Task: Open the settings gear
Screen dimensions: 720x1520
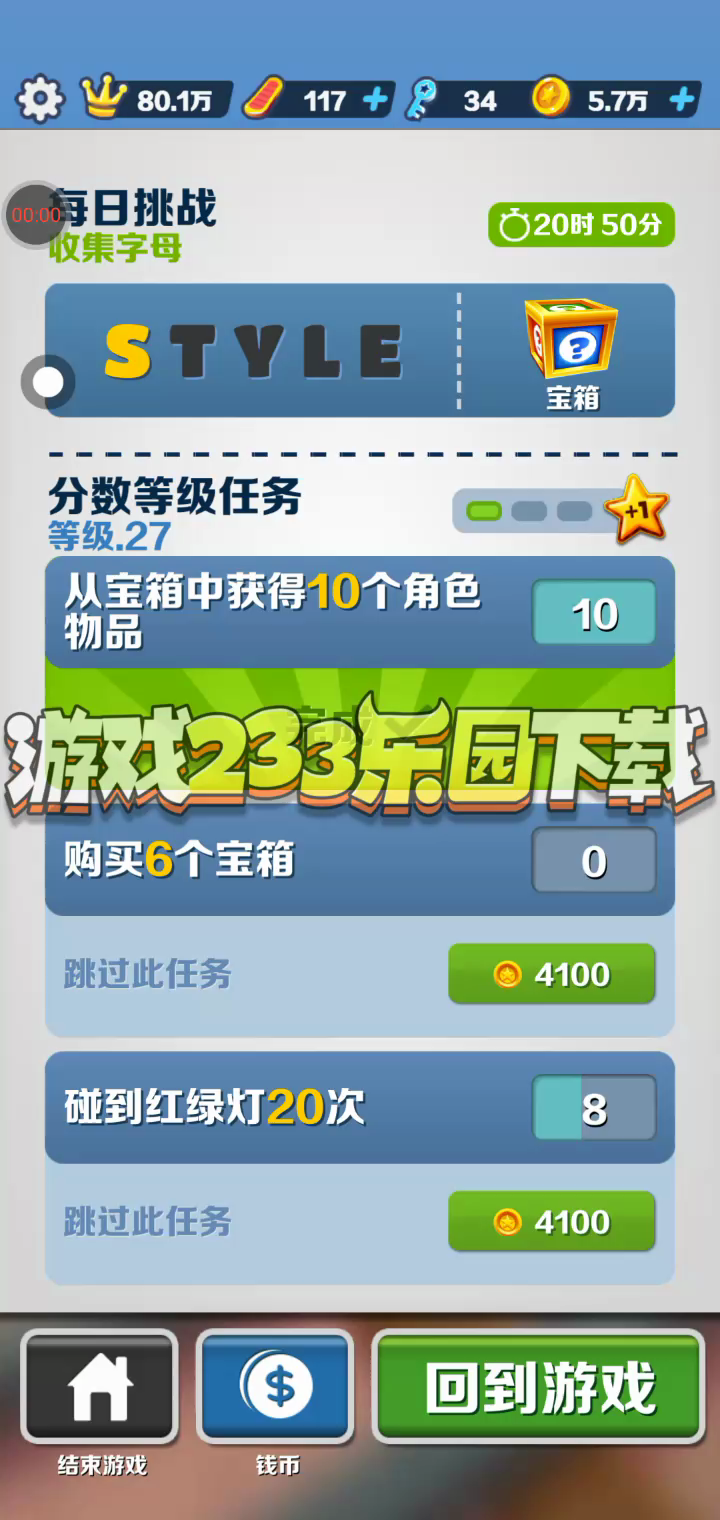Action: [40, 100]
